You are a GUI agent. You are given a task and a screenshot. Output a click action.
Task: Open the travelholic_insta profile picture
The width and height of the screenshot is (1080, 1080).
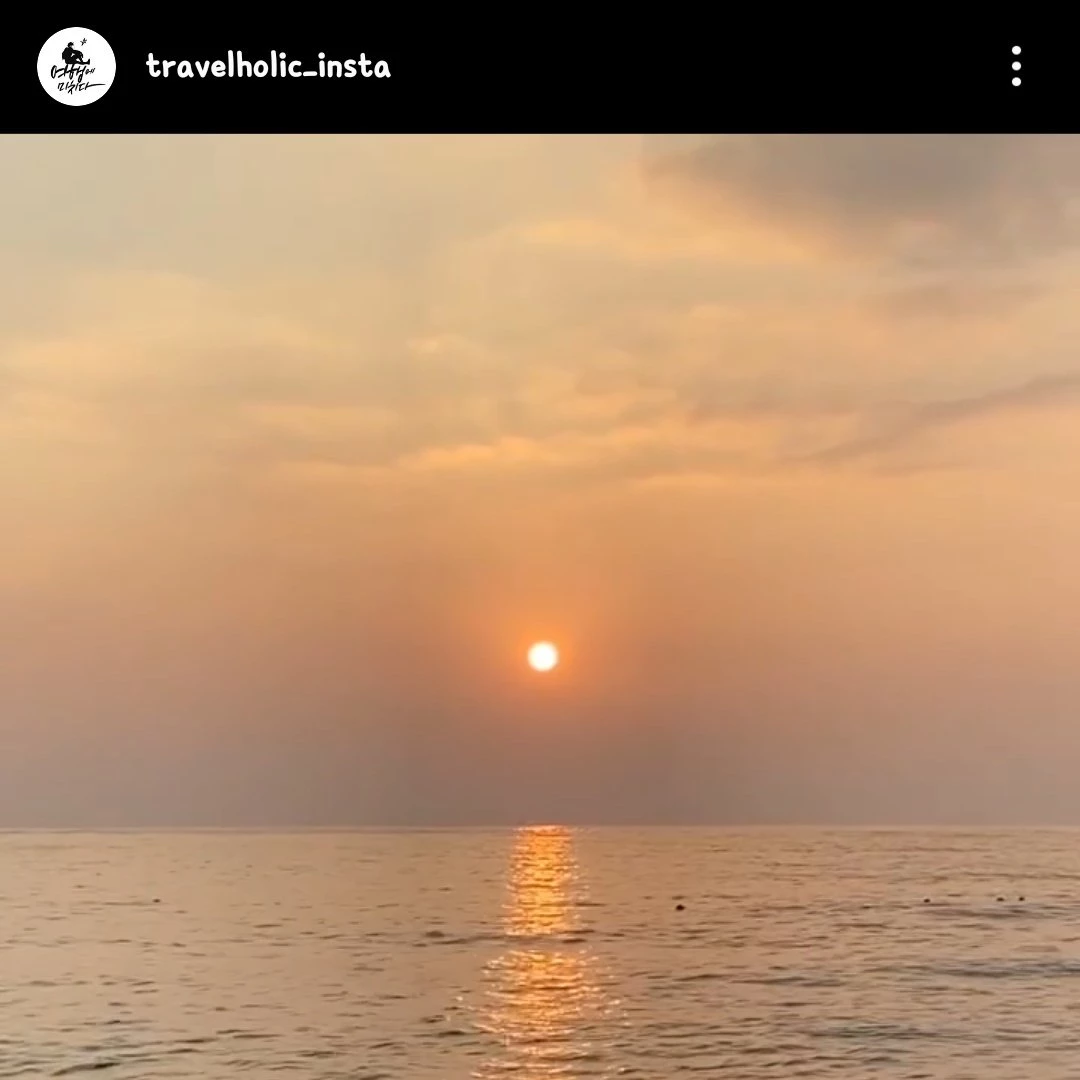76,66
